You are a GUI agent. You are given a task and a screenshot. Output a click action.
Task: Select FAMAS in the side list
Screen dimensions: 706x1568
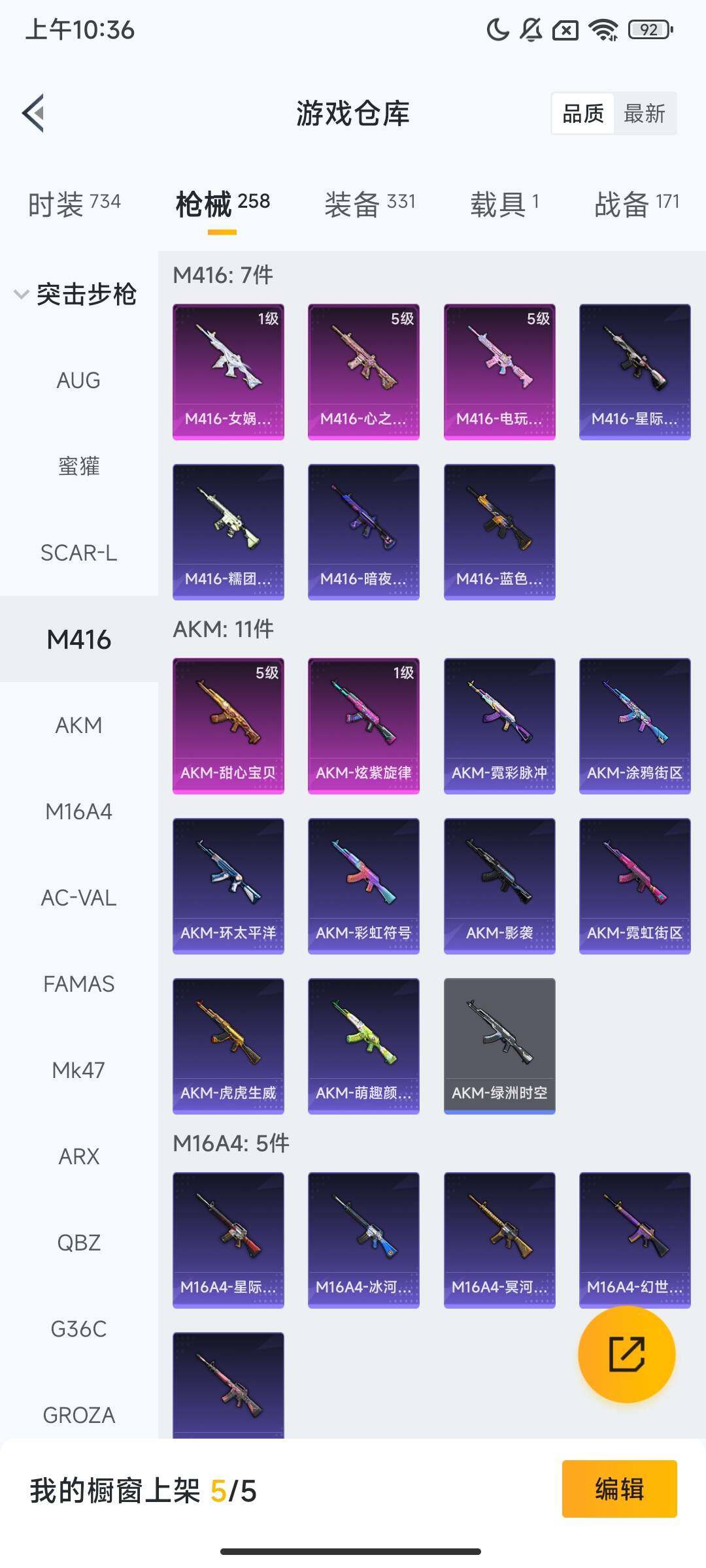point(78,984)
